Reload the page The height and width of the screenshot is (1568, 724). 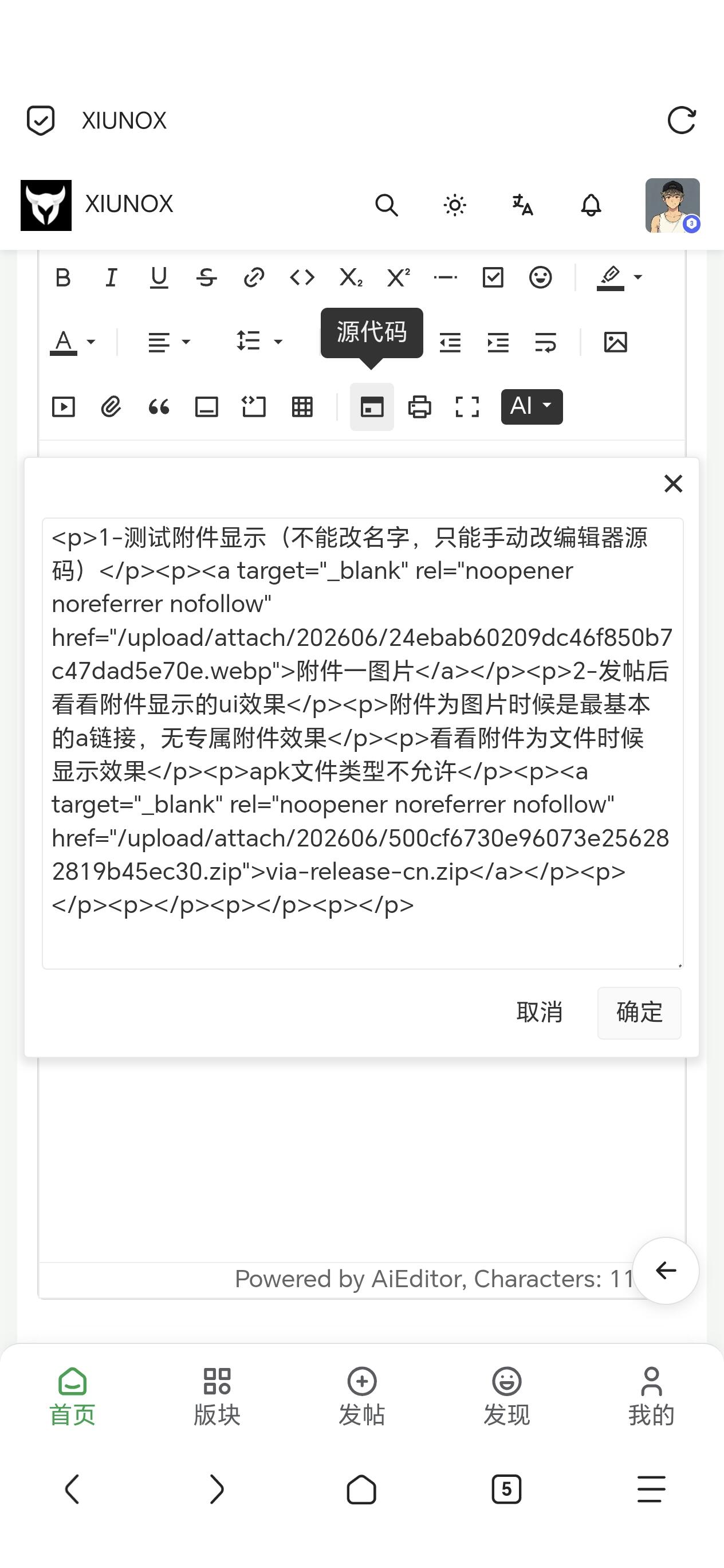click(x=682, y=120)
